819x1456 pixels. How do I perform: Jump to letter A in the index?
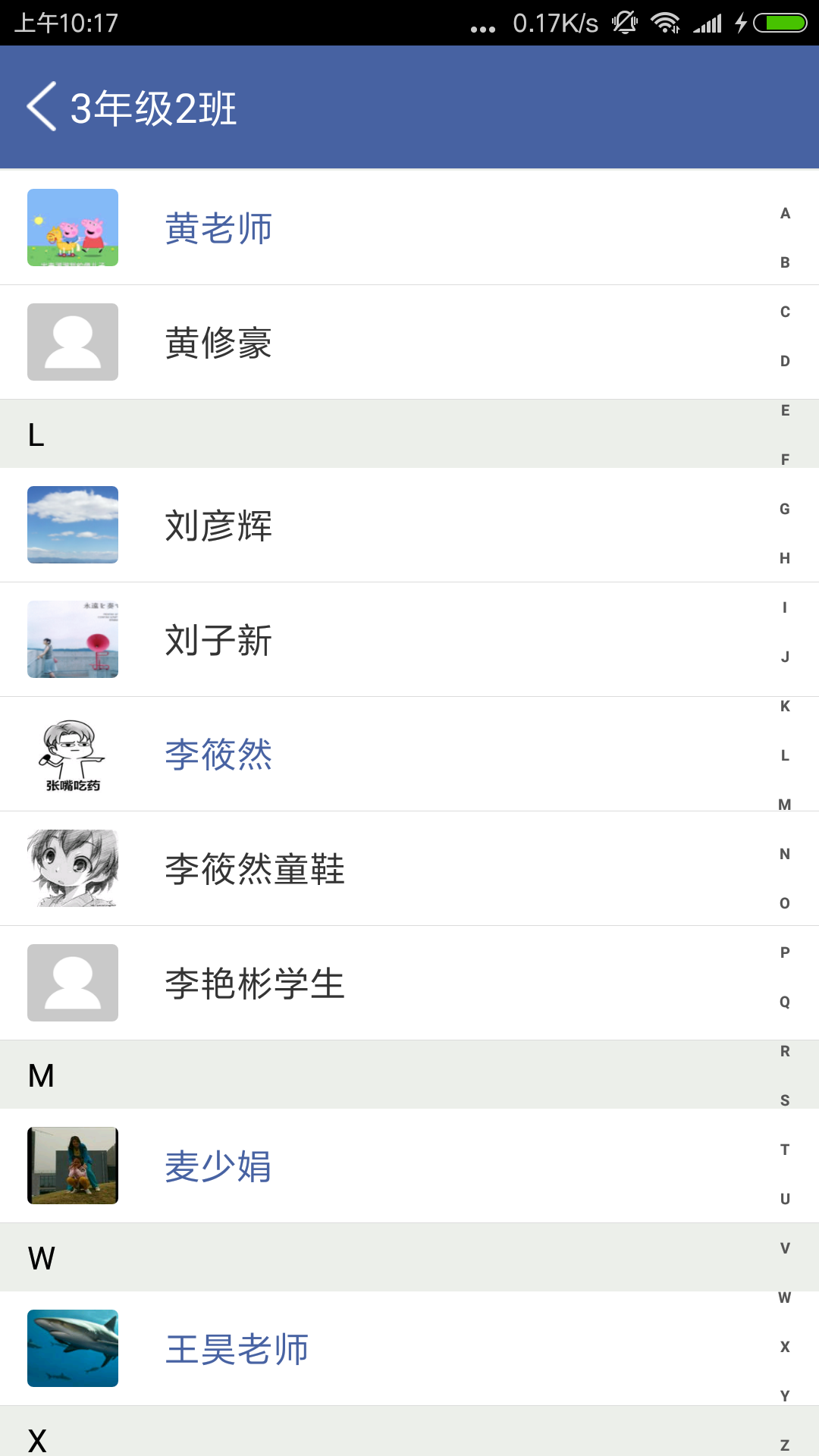[x=785, y=214]
